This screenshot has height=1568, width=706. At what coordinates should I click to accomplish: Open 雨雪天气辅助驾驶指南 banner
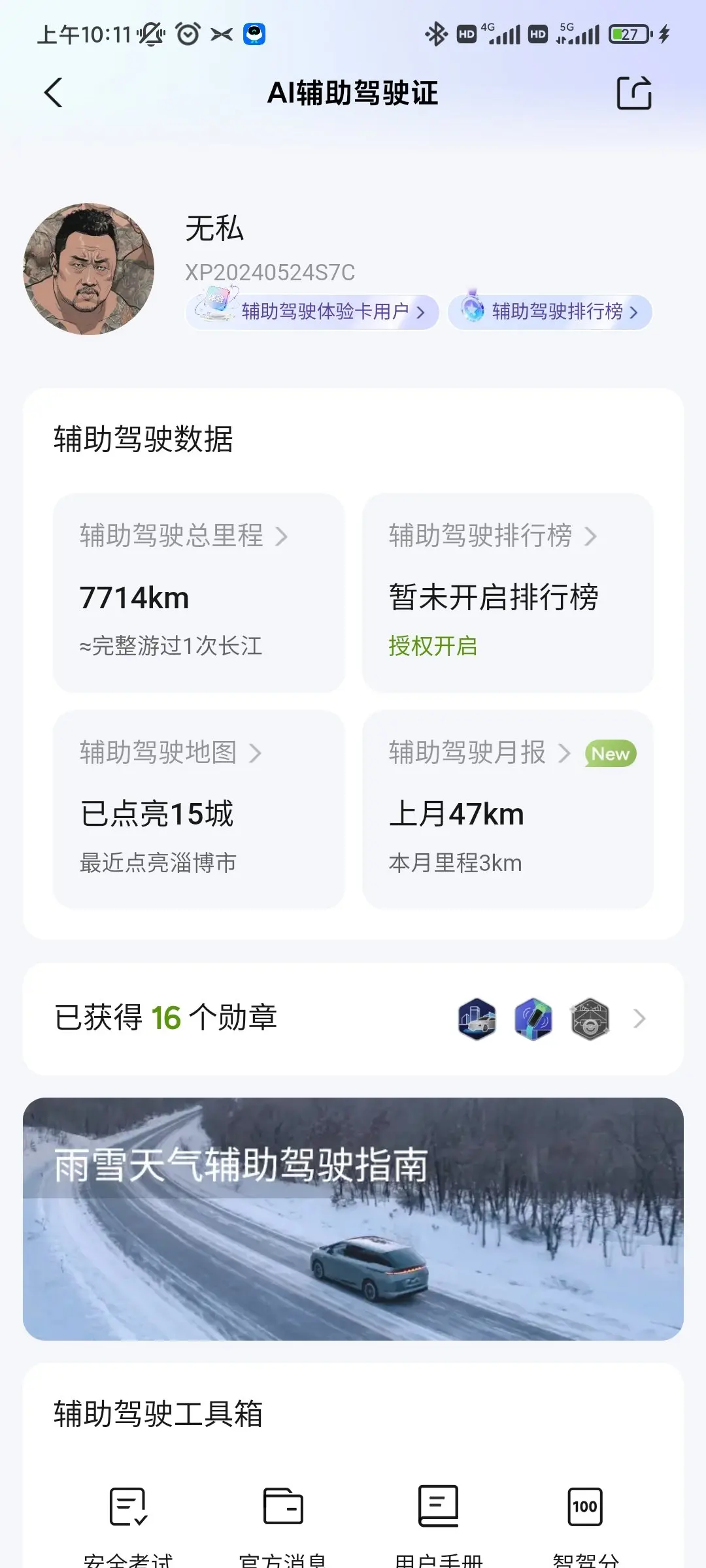coord(353,1219)
